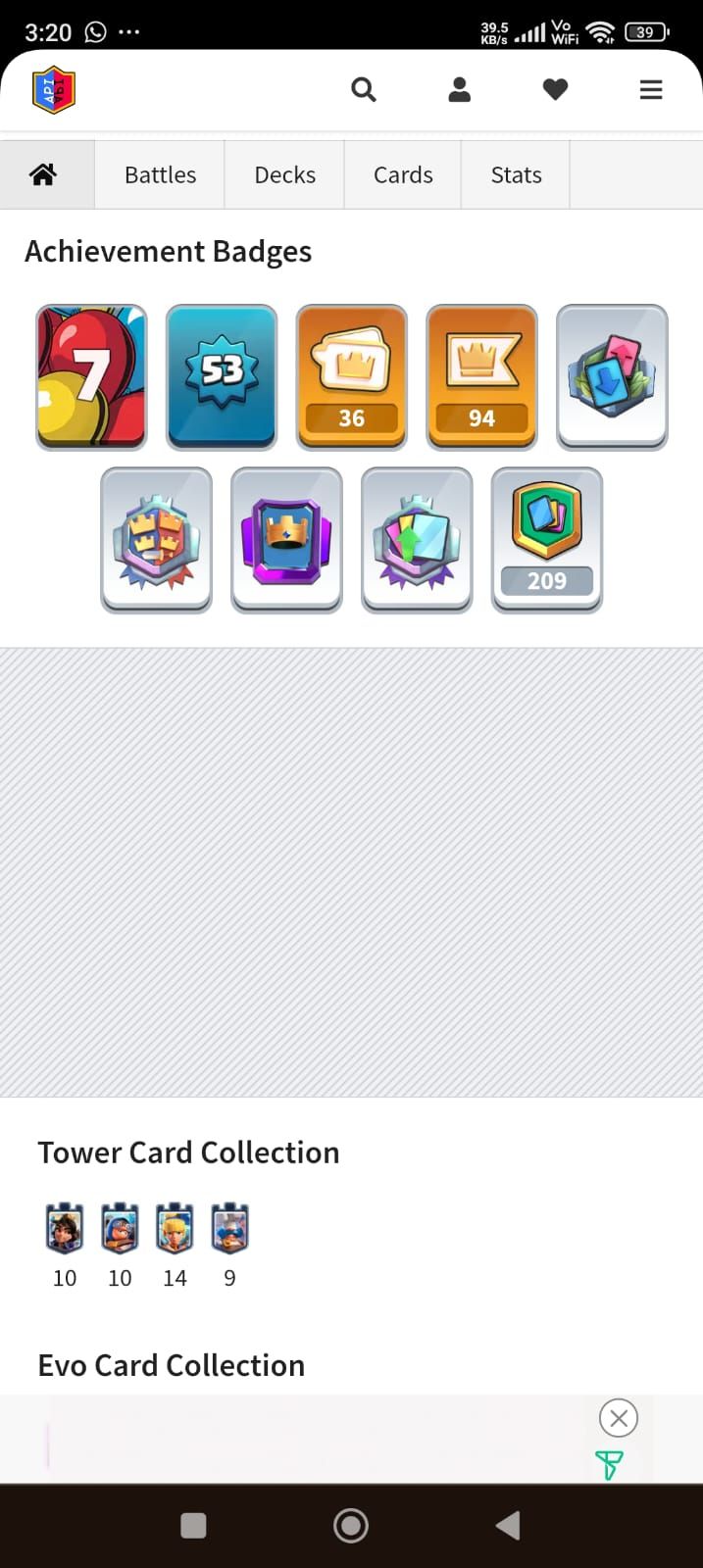Dismiss the bottom ad banner
Image resolution: width=703 pixels, height=1568 pixels.
point(618,1418)
